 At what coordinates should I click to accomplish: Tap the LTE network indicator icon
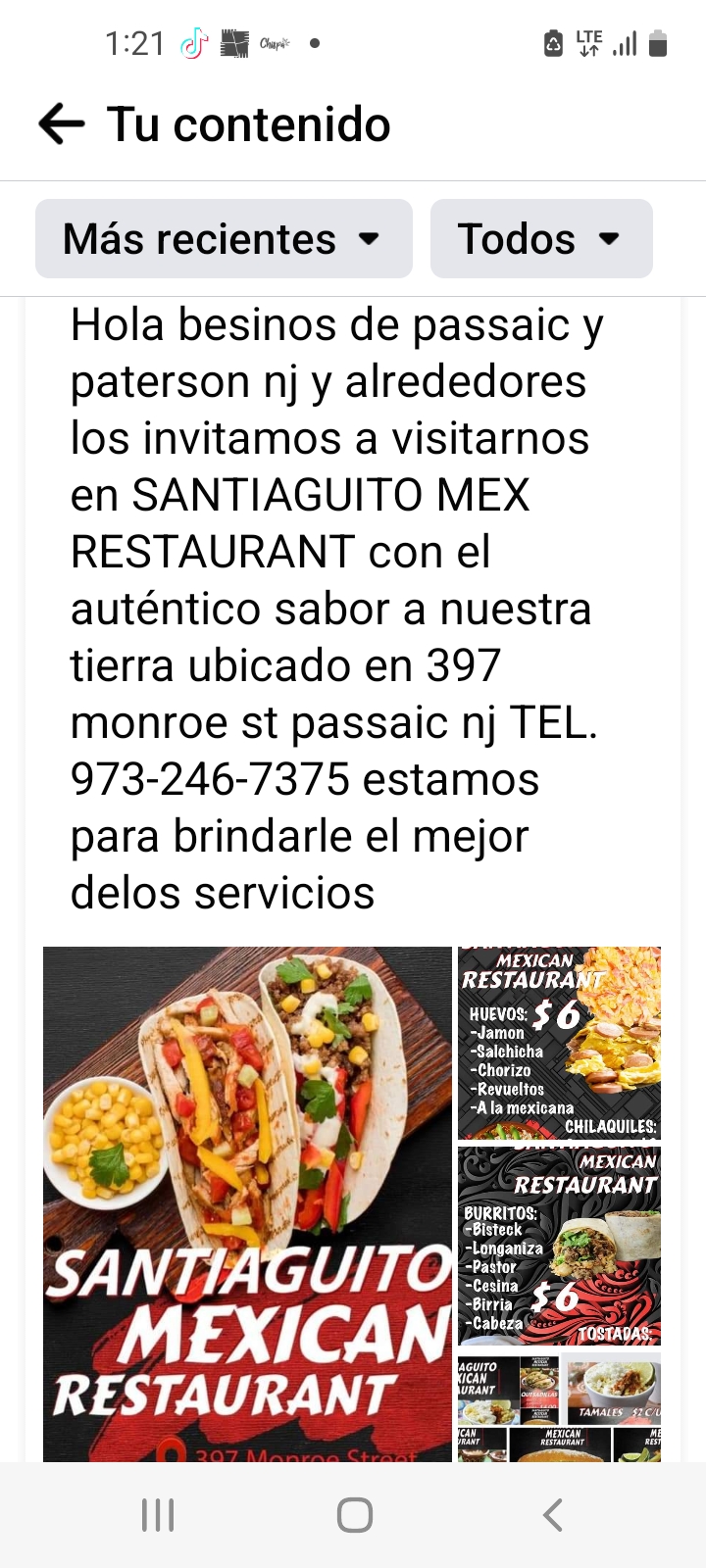(x=587, y=41)
